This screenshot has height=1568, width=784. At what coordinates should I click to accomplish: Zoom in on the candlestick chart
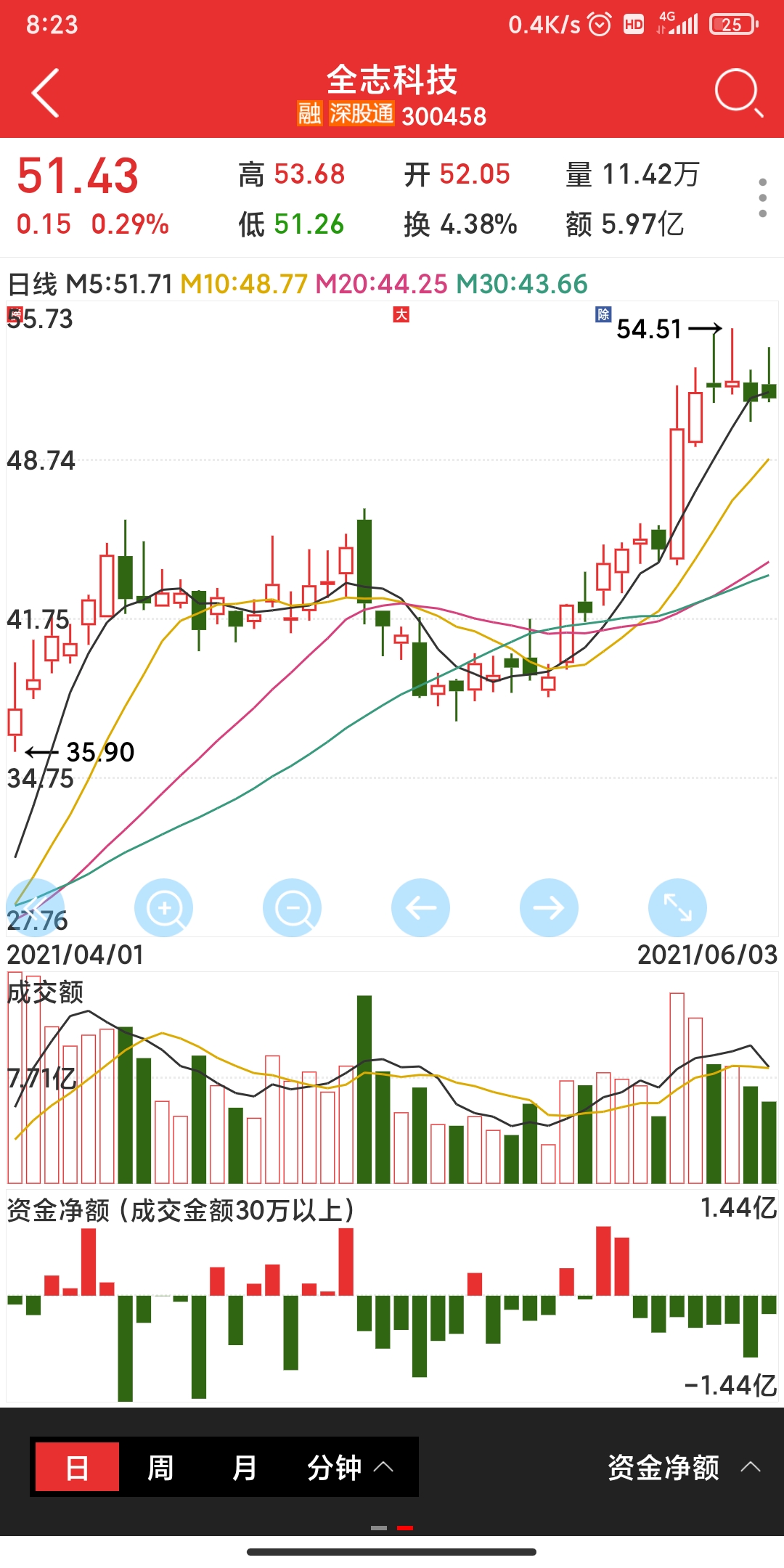coord(164,907)
